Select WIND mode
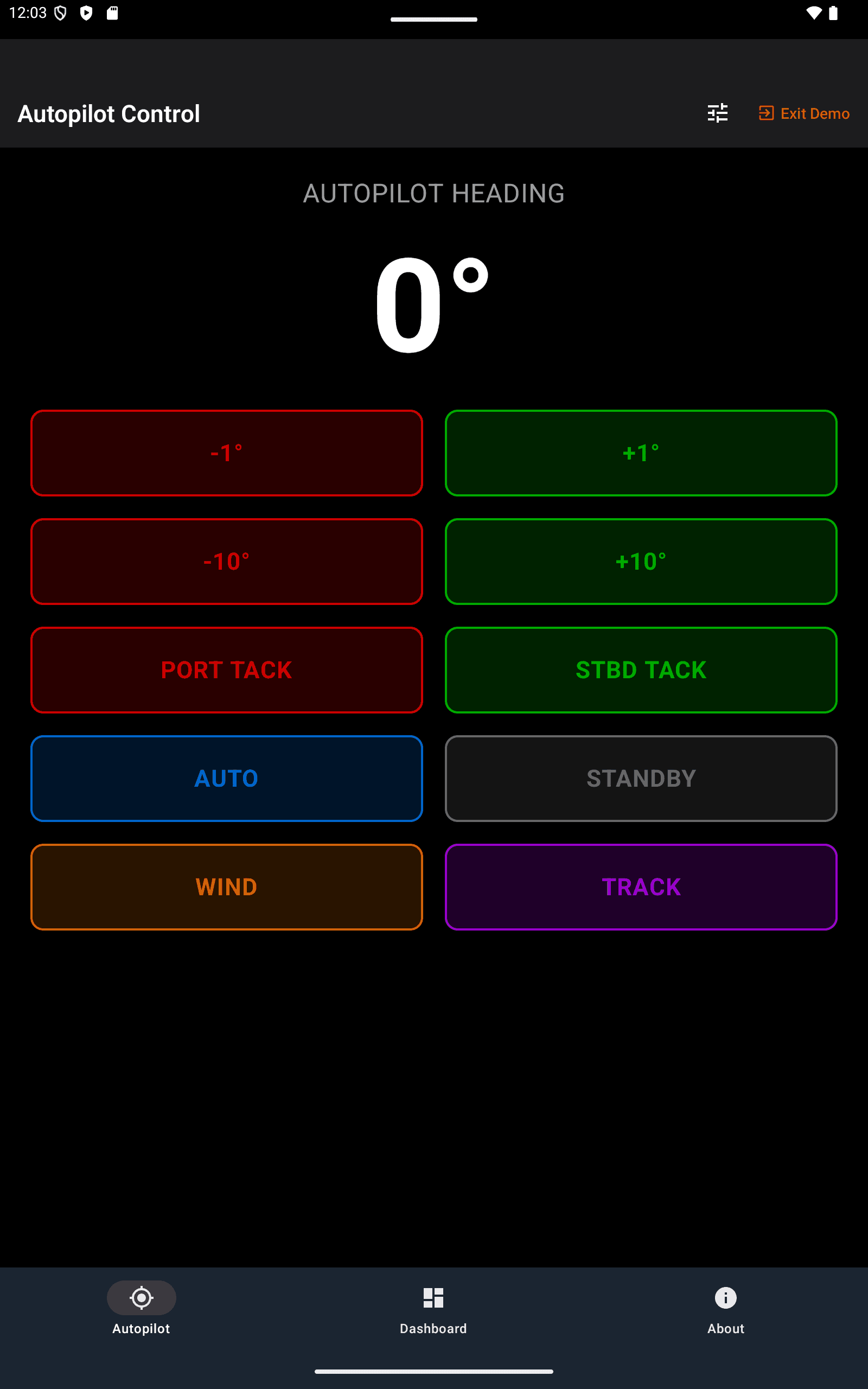 point(227,887)
